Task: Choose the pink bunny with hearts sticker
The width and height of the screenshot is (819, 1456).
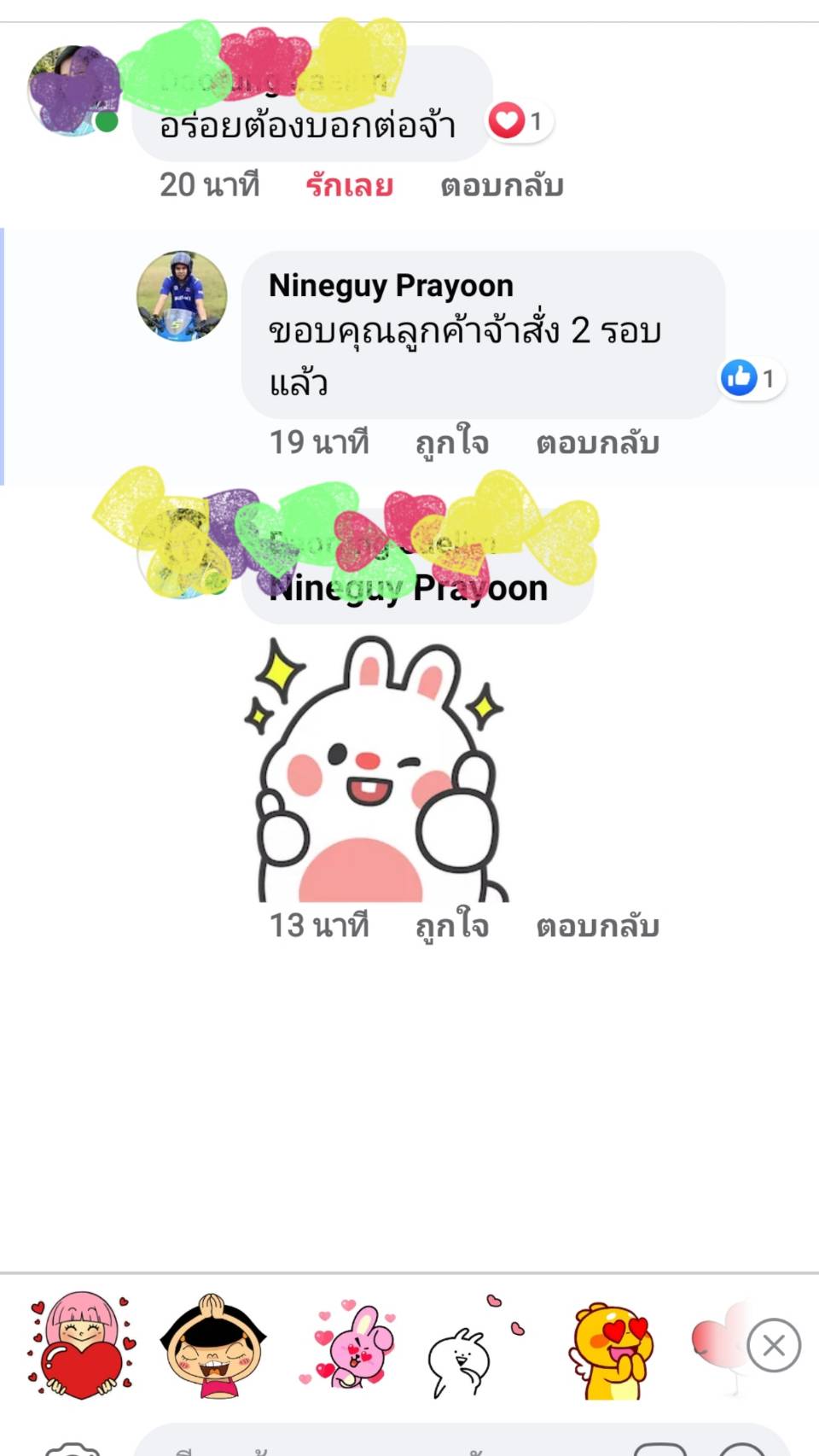Action: pos(348,1346)
